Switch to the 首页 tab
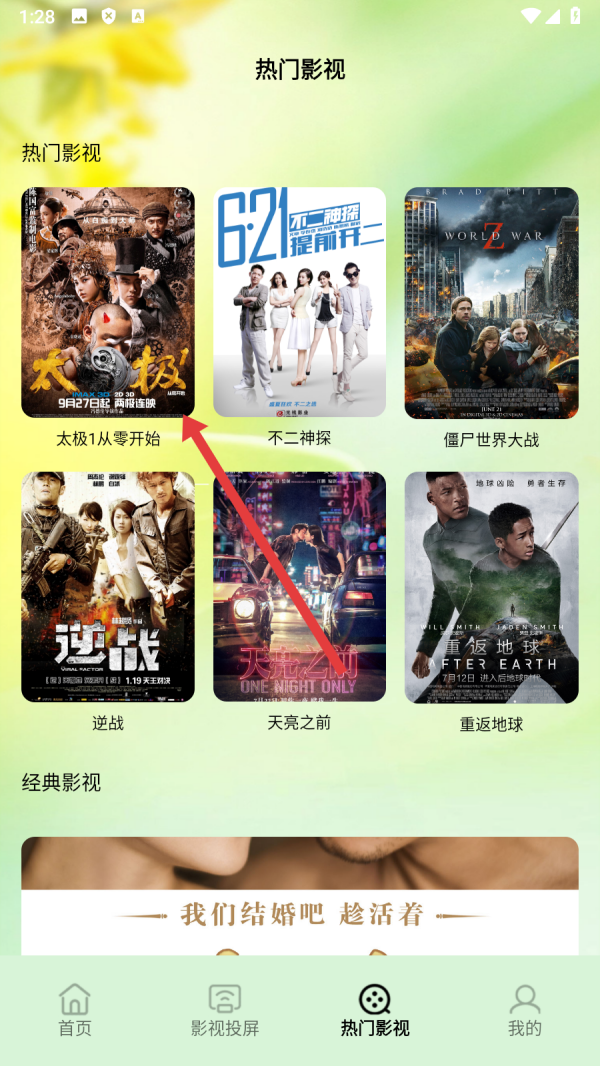Viewport: 600px width, 1066px height. tap(75, 1010)
